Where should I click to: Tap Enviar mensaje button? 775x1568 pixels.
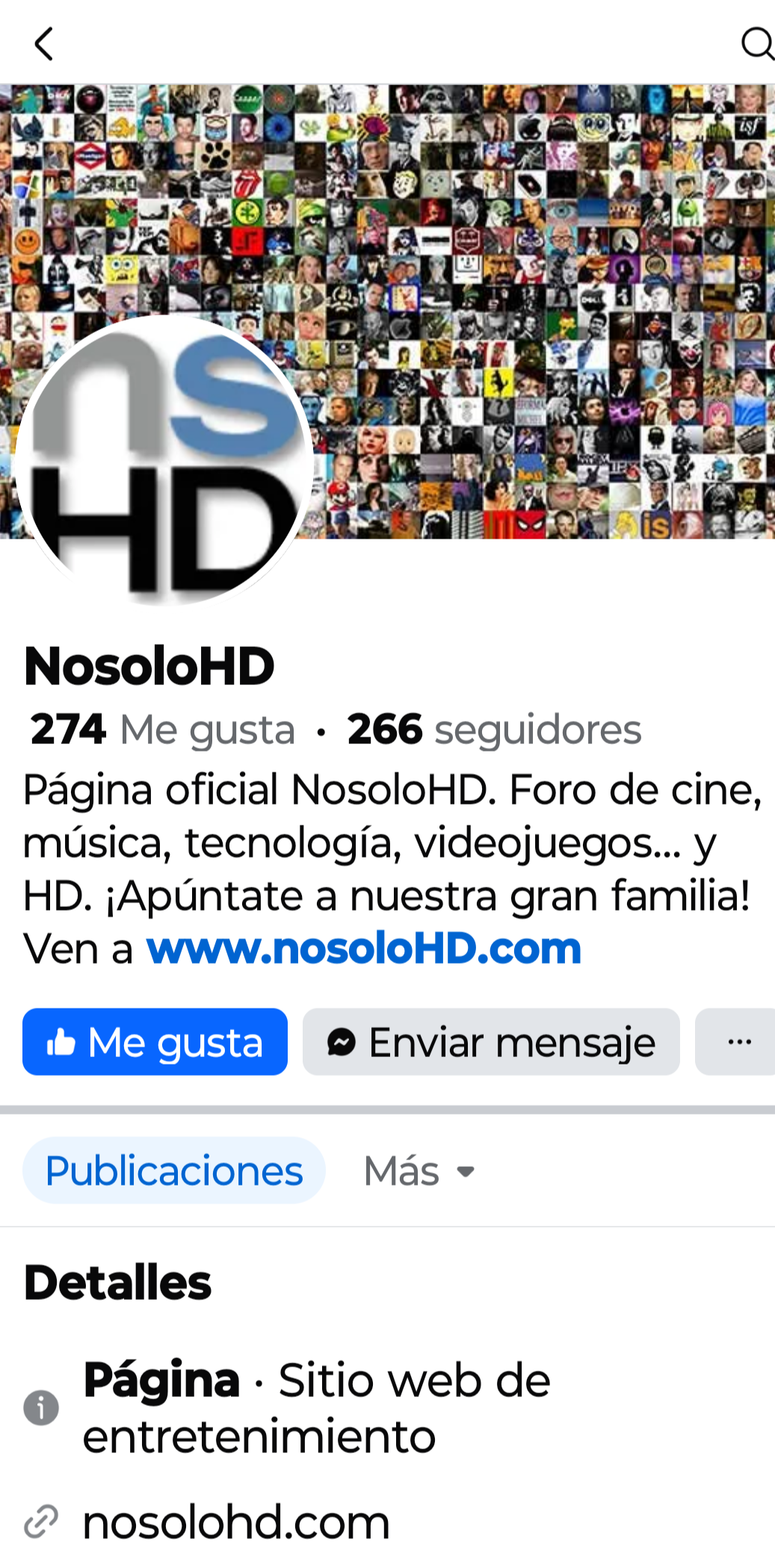pyautogui.click(x=491, y=1041)
